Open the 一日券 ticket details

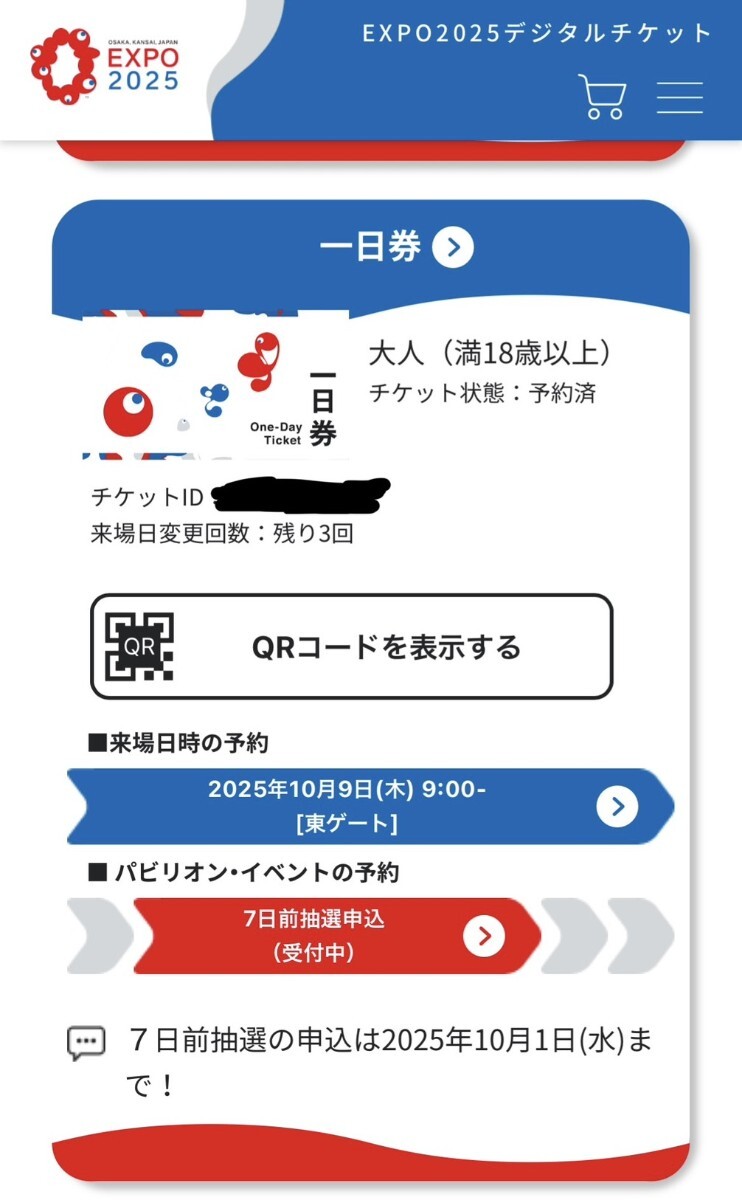coord(452,248)
